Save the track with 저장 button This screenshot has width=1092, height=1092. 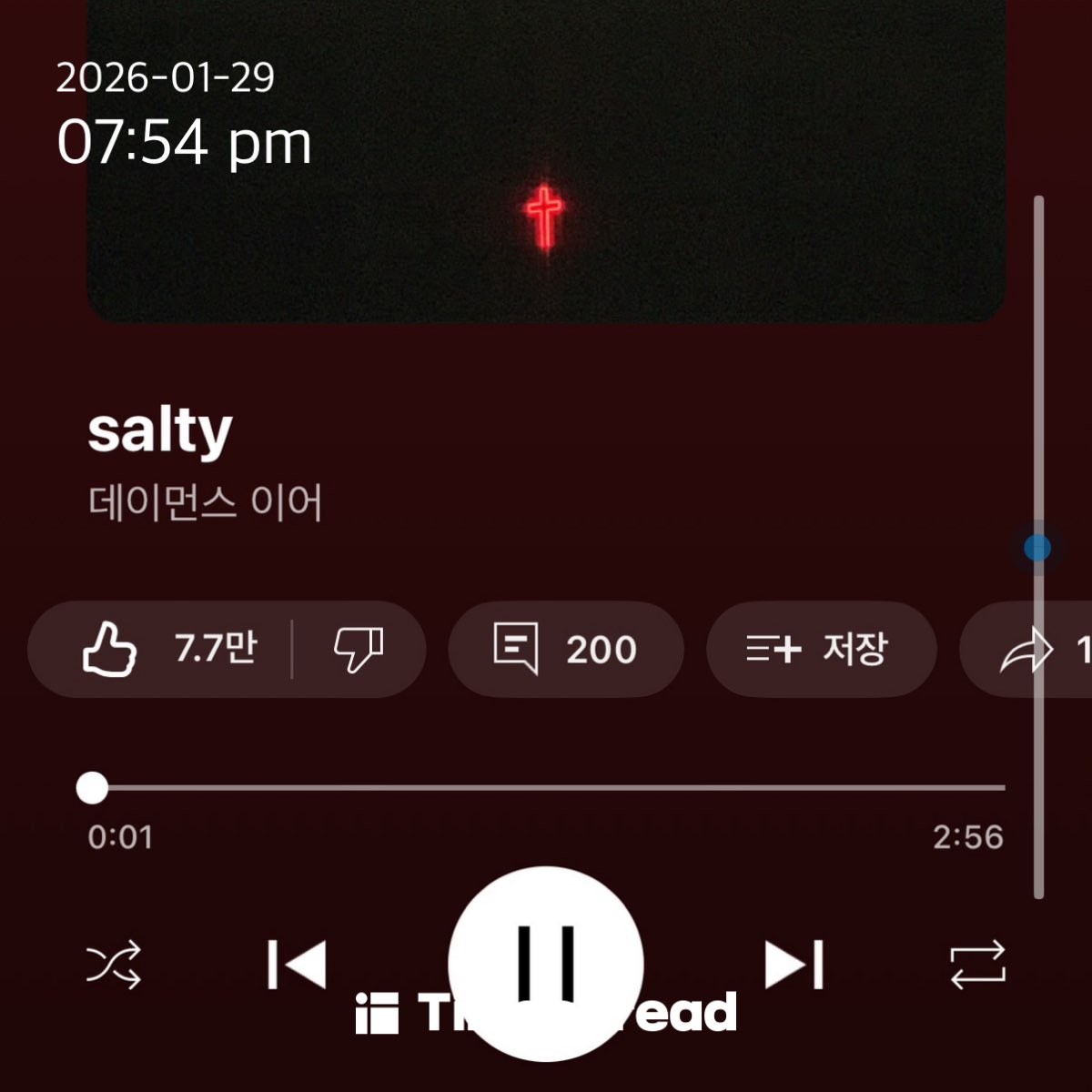(820, 649)
